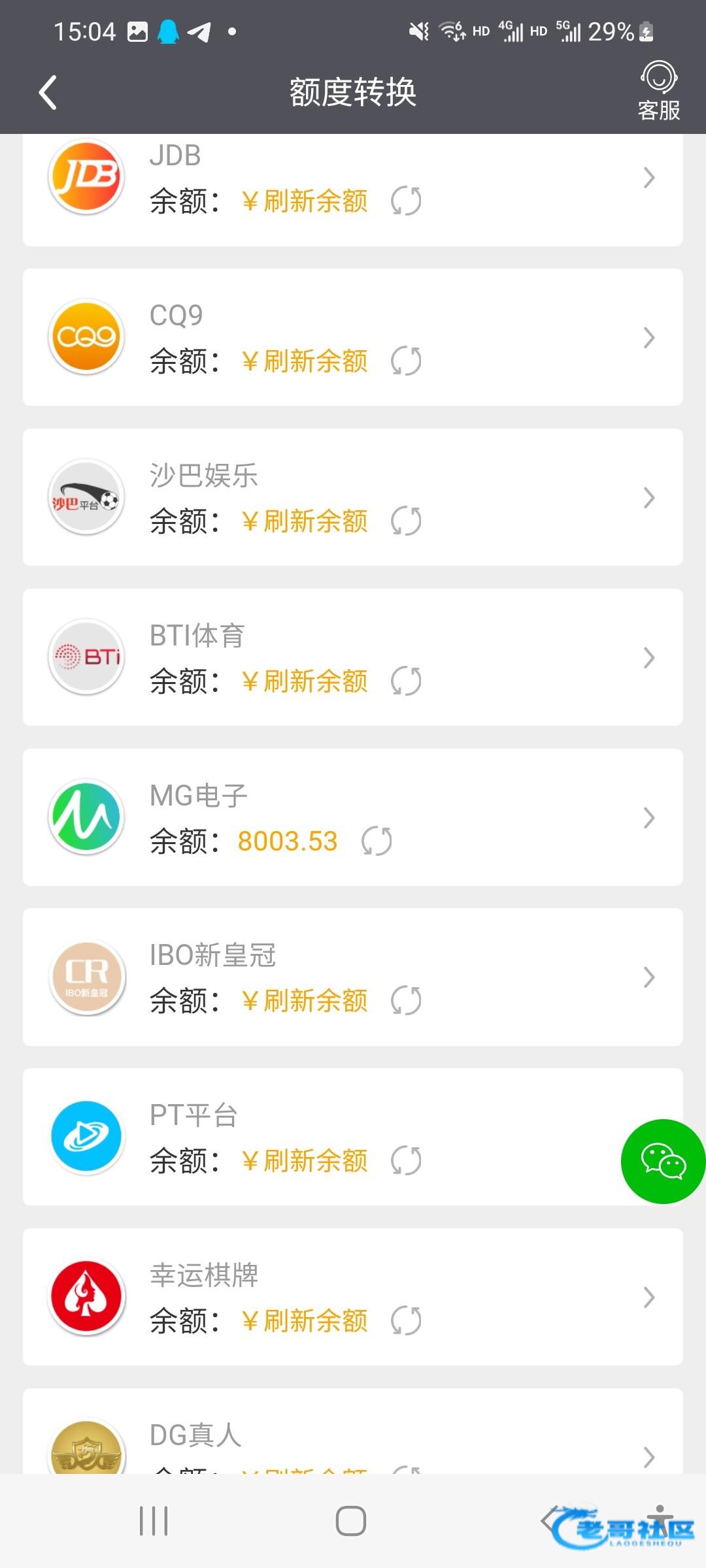Go to the phone home screen
The height and width of the screenshot is (1568, 706).
(x=351, y=1521)
